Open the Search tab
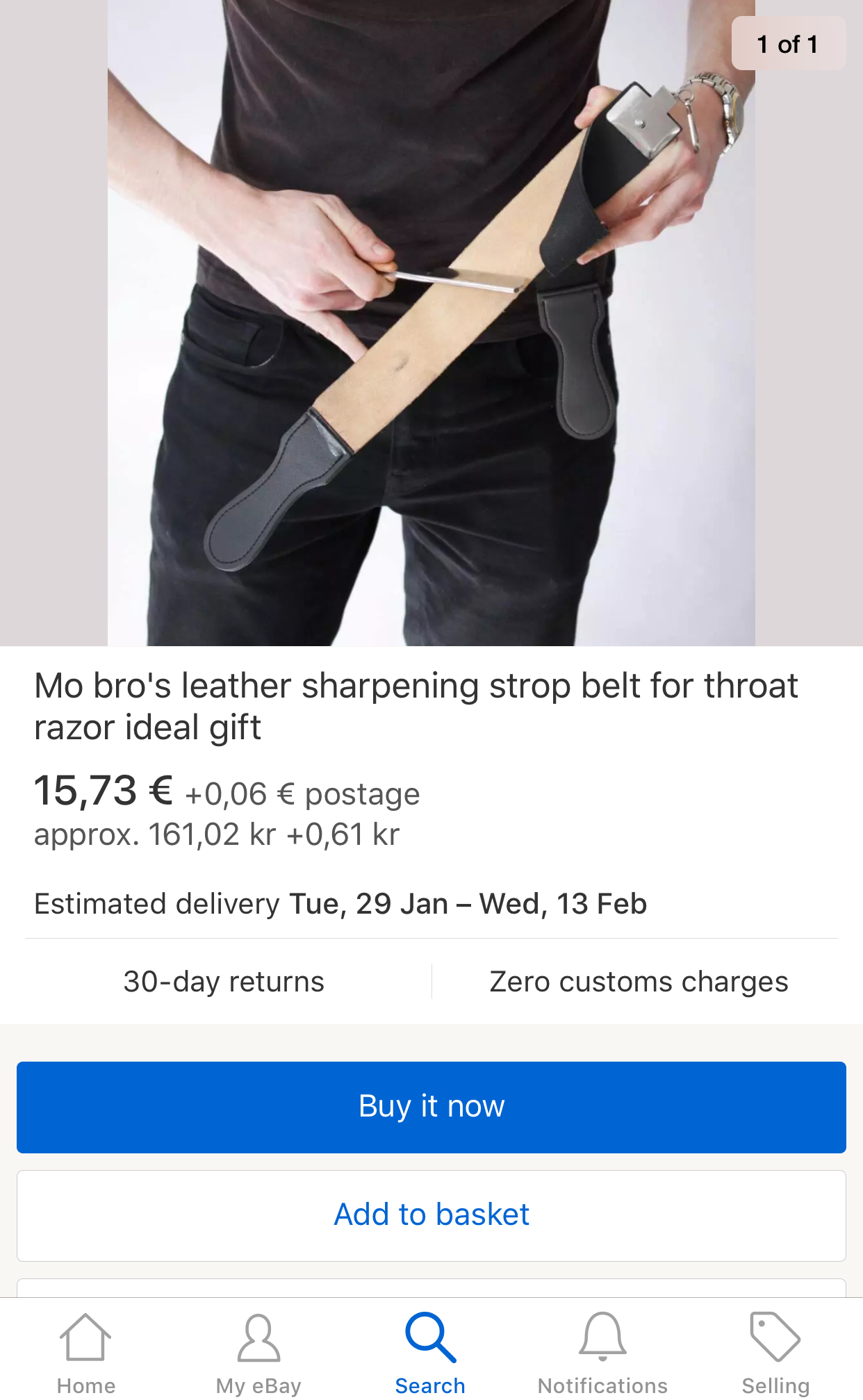The width and height of the screenshot is (863, 1400). pos(430,1352)
